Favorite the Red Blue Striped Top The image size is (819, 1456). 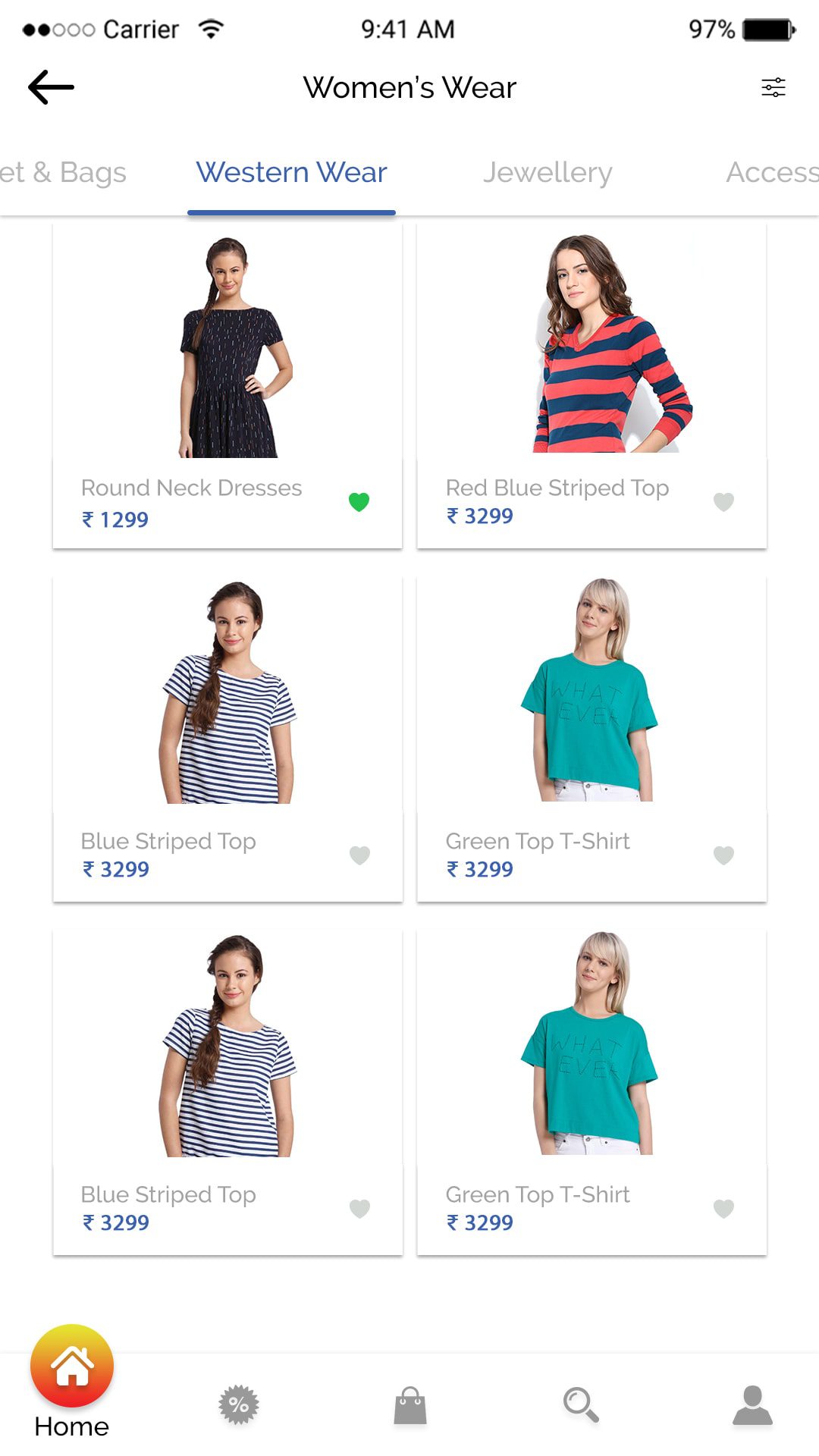tap(723, 502)
